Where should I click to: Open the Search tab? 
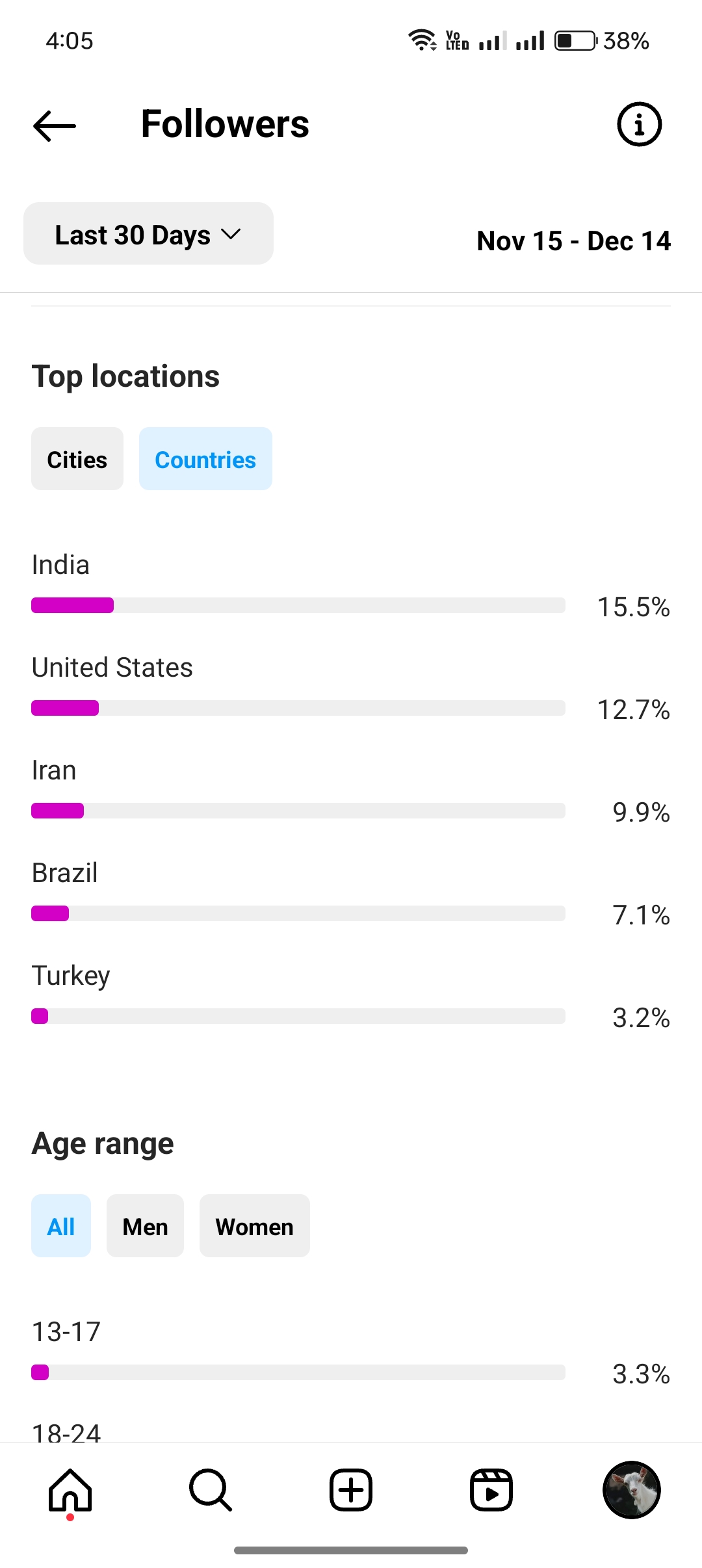pos(211,1491)
